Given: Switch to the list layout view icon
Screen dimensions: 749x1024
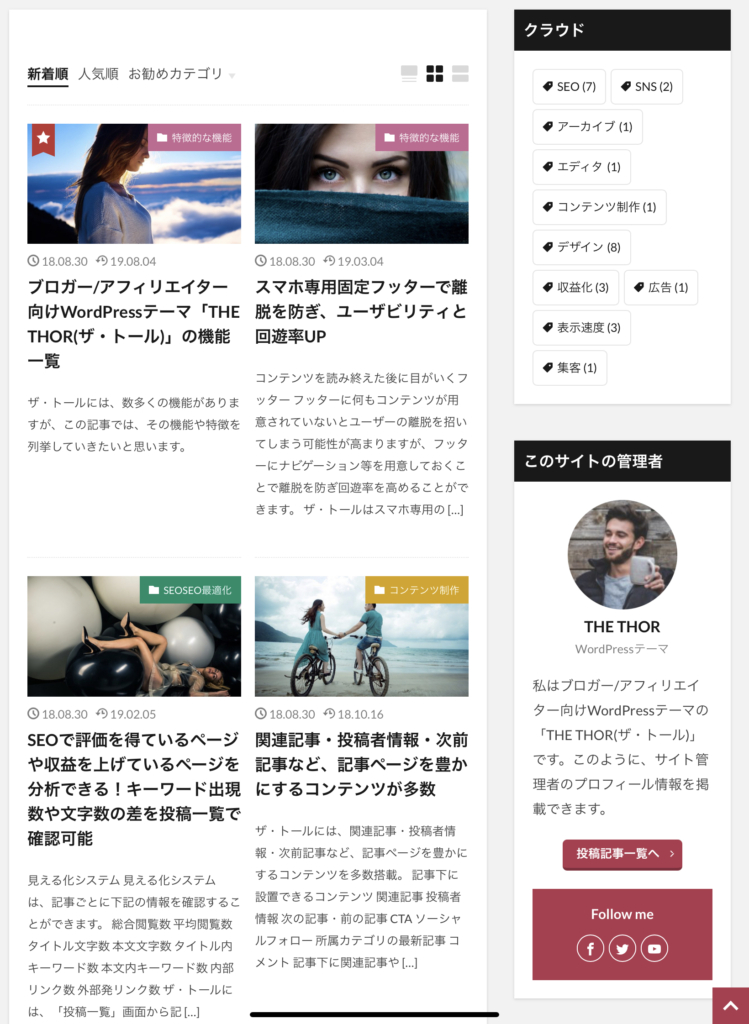Looking at the screenshot, I should coord(409,74).
